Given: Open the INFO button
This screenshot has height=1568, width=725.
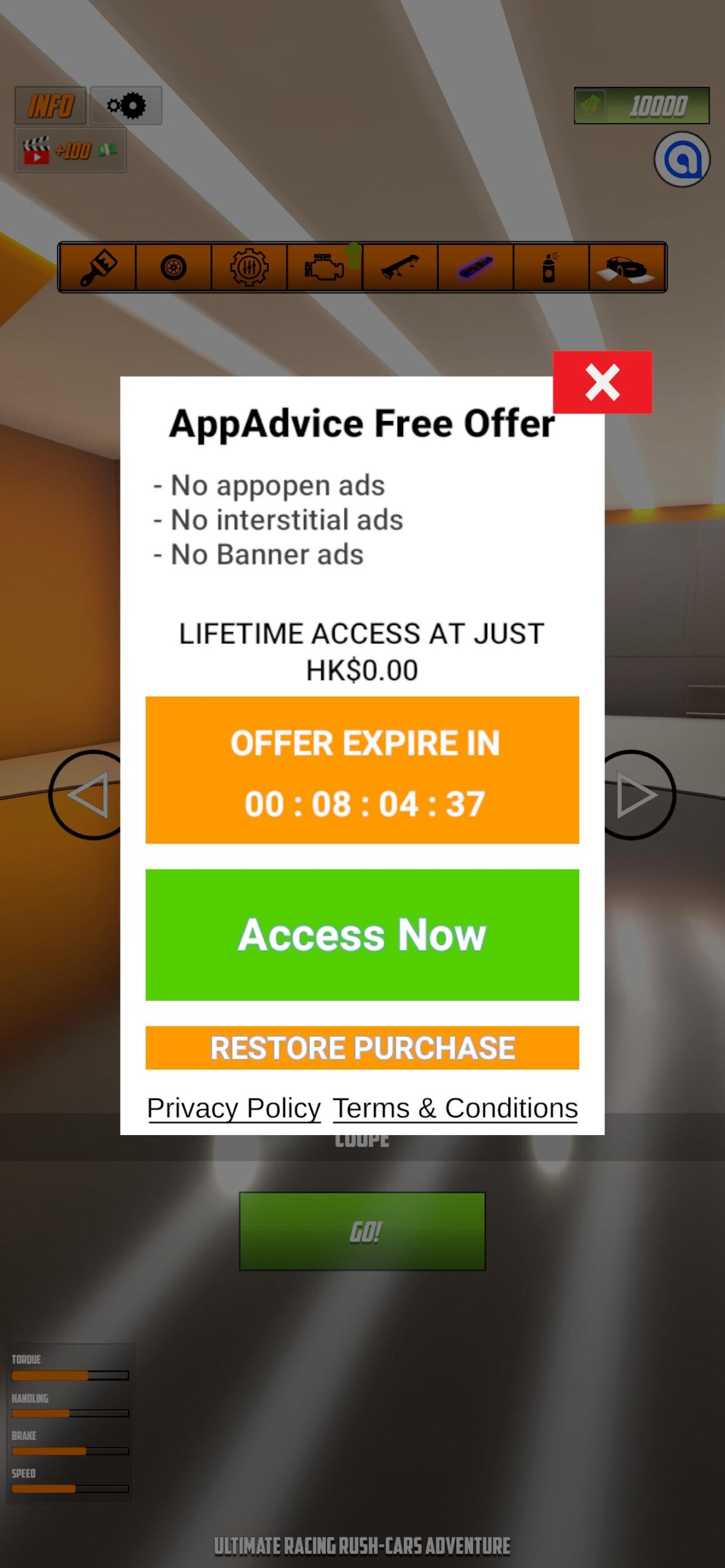Looking at the screenshot, I should click(x=51, y=106).
